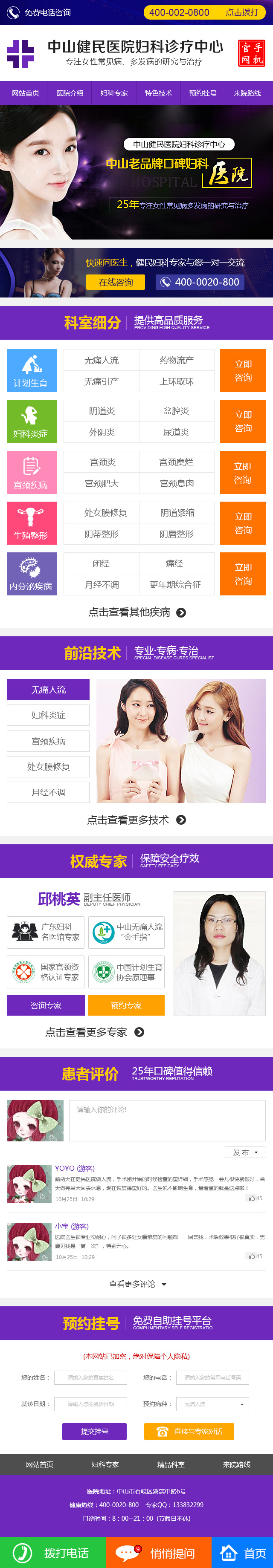Tap 悄悄提问 in the bottom bar
The image size is (273, 1568).
tap(158, 1553)
